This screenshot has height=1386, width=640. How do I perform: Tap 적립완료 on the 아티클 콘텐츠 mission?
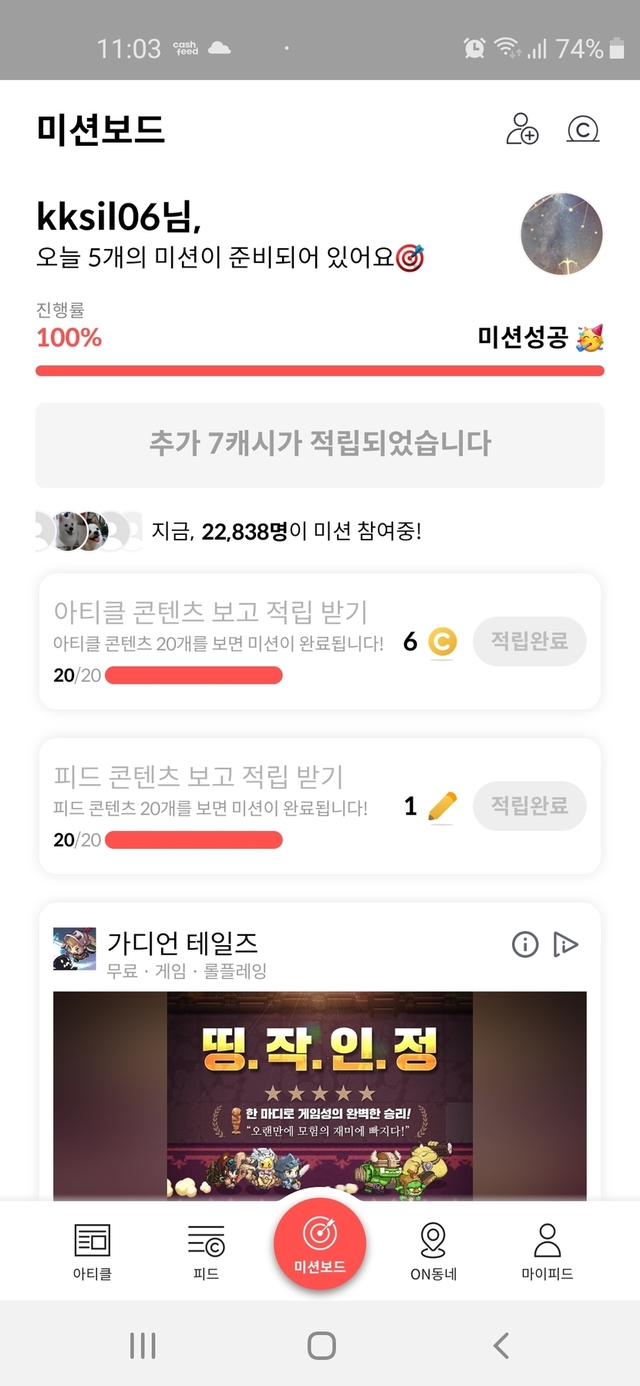pos(529,642)
